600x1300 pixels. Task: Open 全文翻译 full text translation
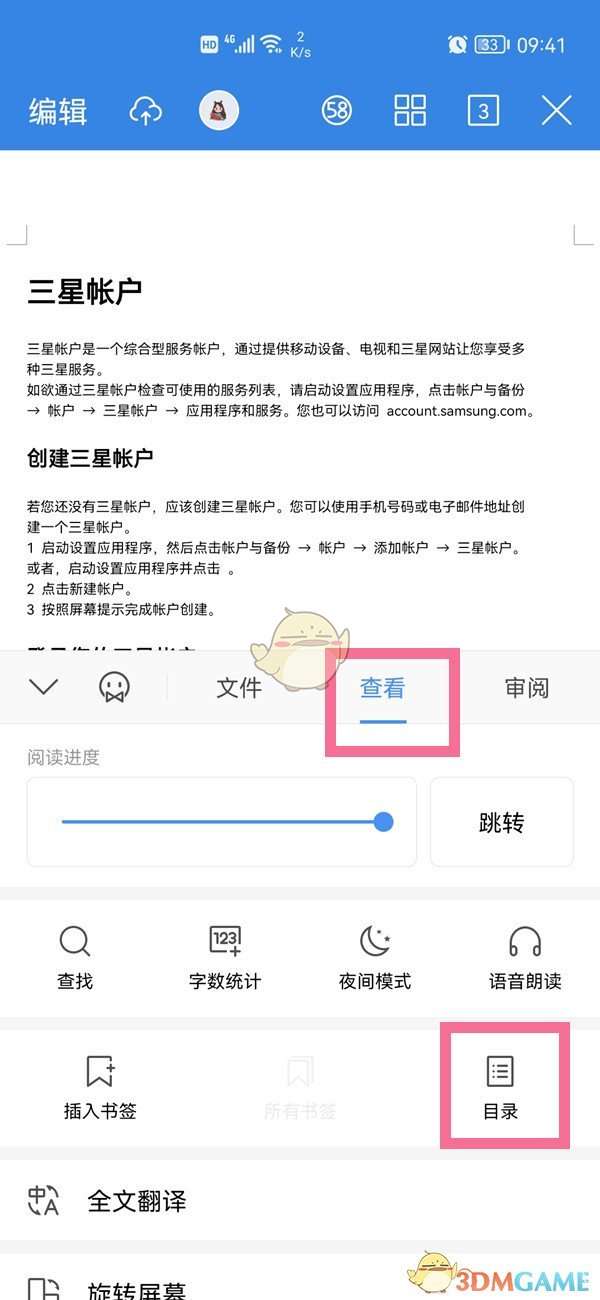pyautogui.click(x=137, y=1200)
